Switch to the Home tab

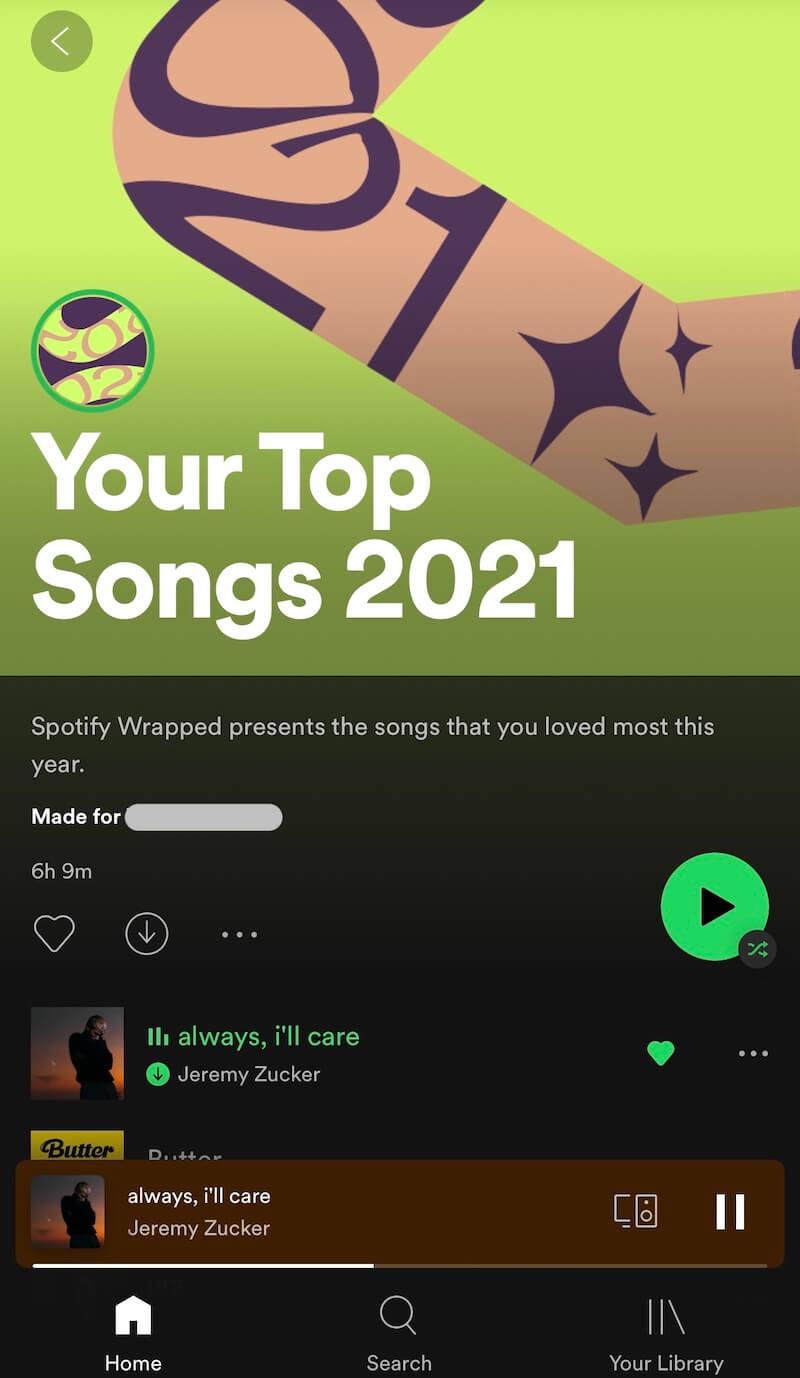click(x=133, y=1334)
